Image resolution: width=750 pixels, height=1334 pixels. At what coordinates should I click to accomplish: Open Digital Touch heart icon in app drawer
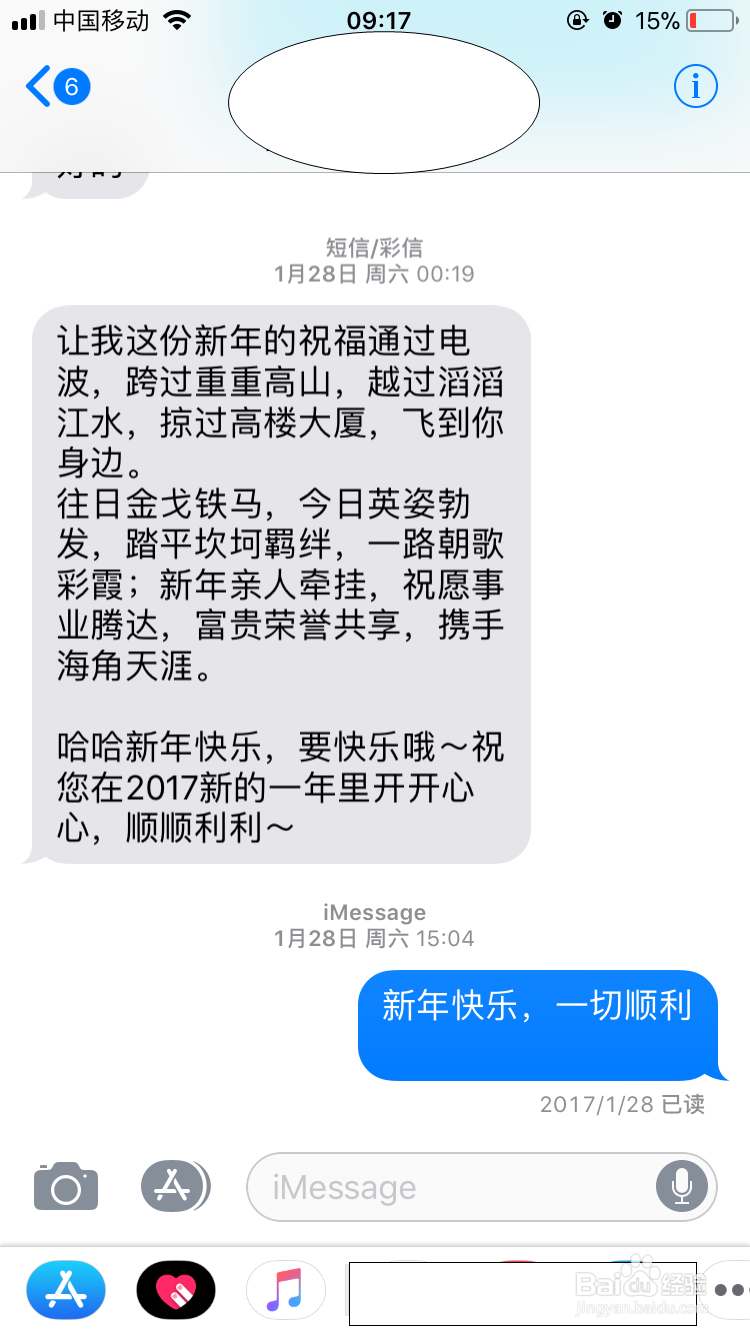click(x=175, y=1290)
